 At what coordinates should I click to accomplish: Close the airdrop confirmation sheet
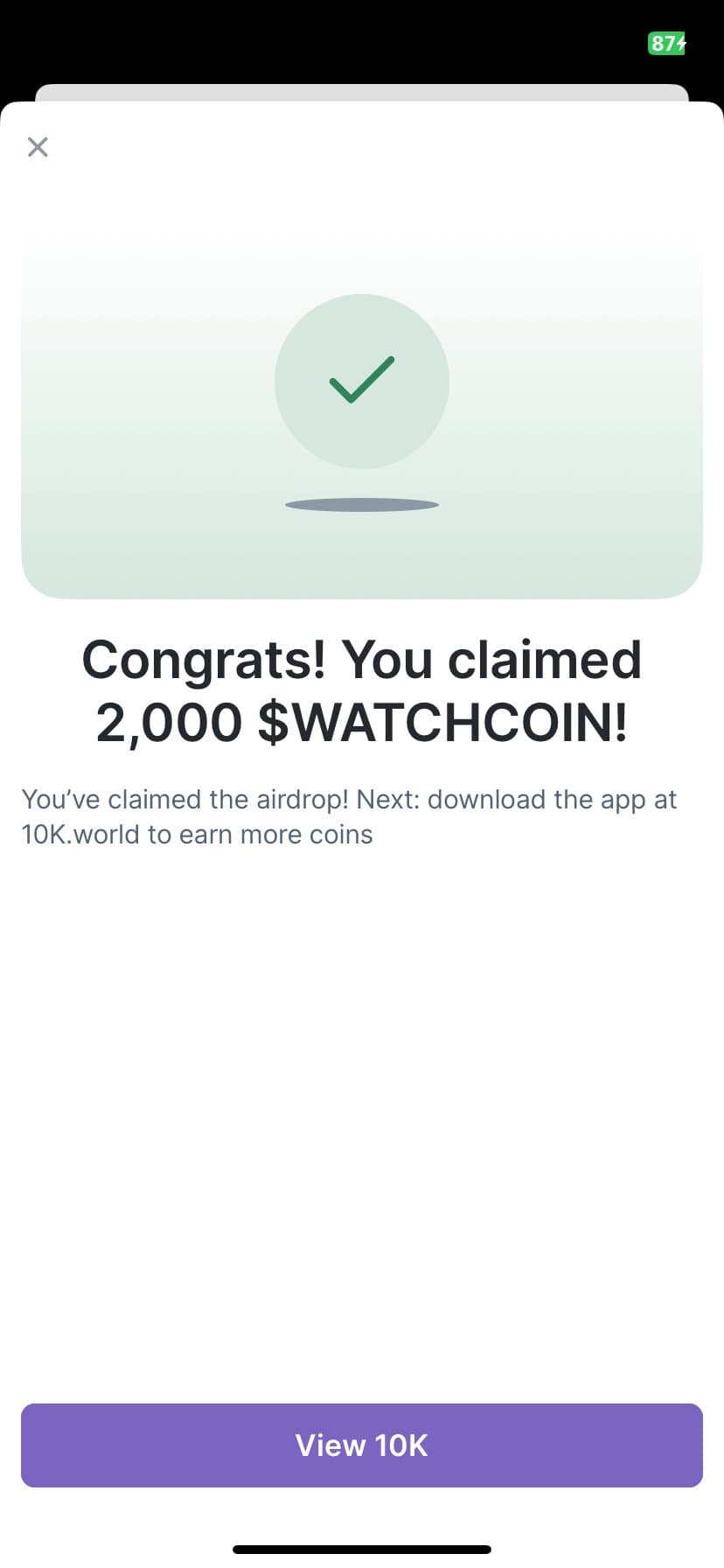(38, 147)
